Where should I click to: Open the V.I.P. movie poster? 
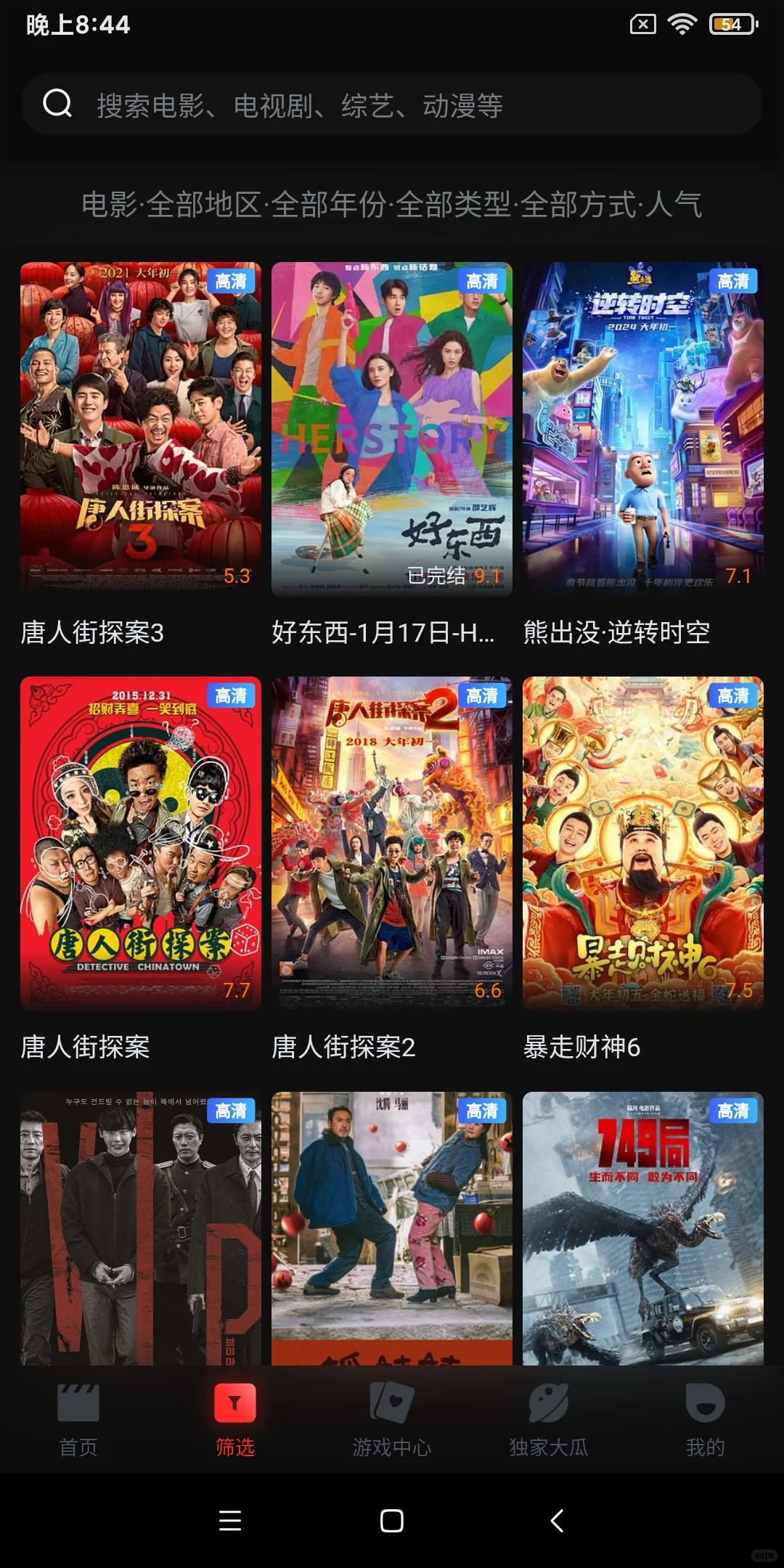pos(141,1228)
